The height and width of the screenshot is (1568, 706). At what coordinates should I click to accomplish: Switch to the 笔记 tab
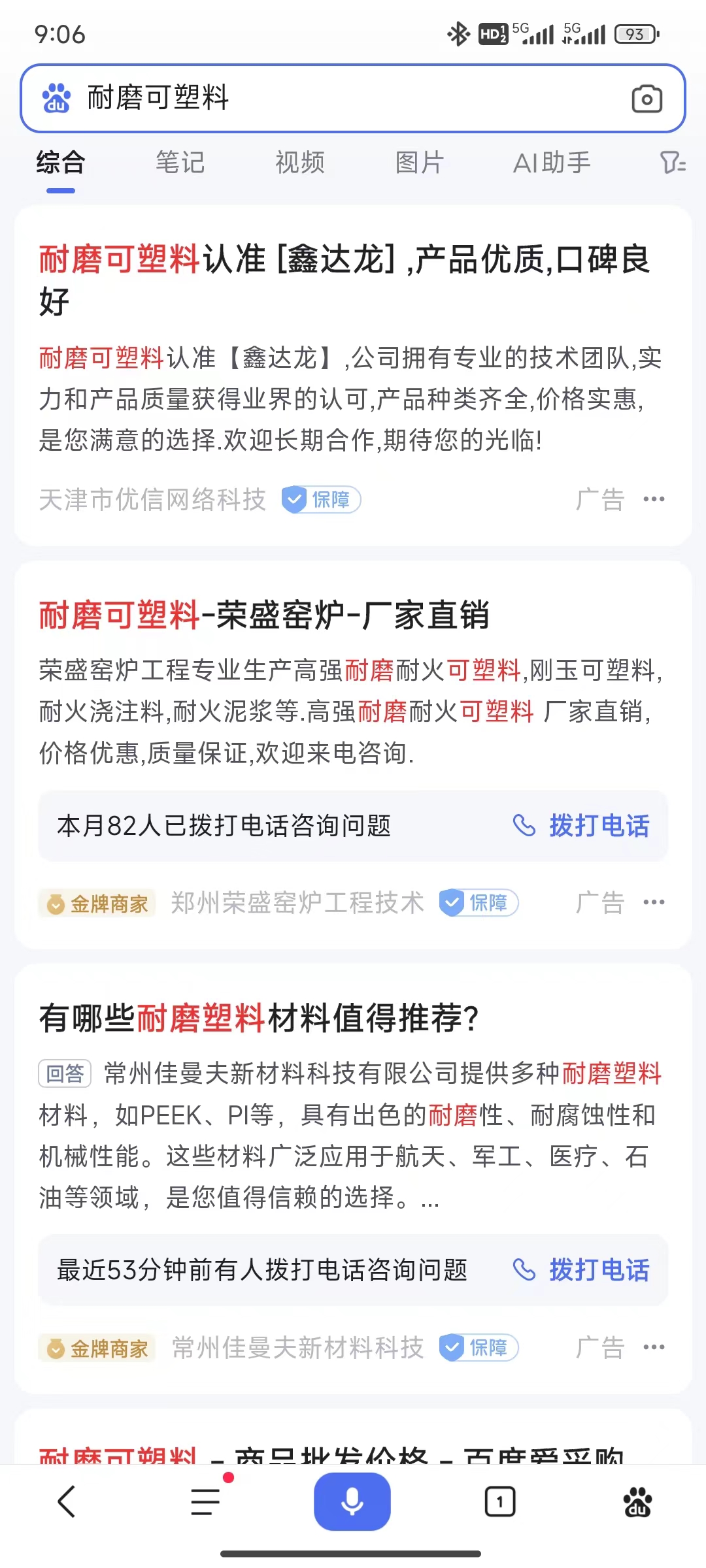[x=180, y=163]
